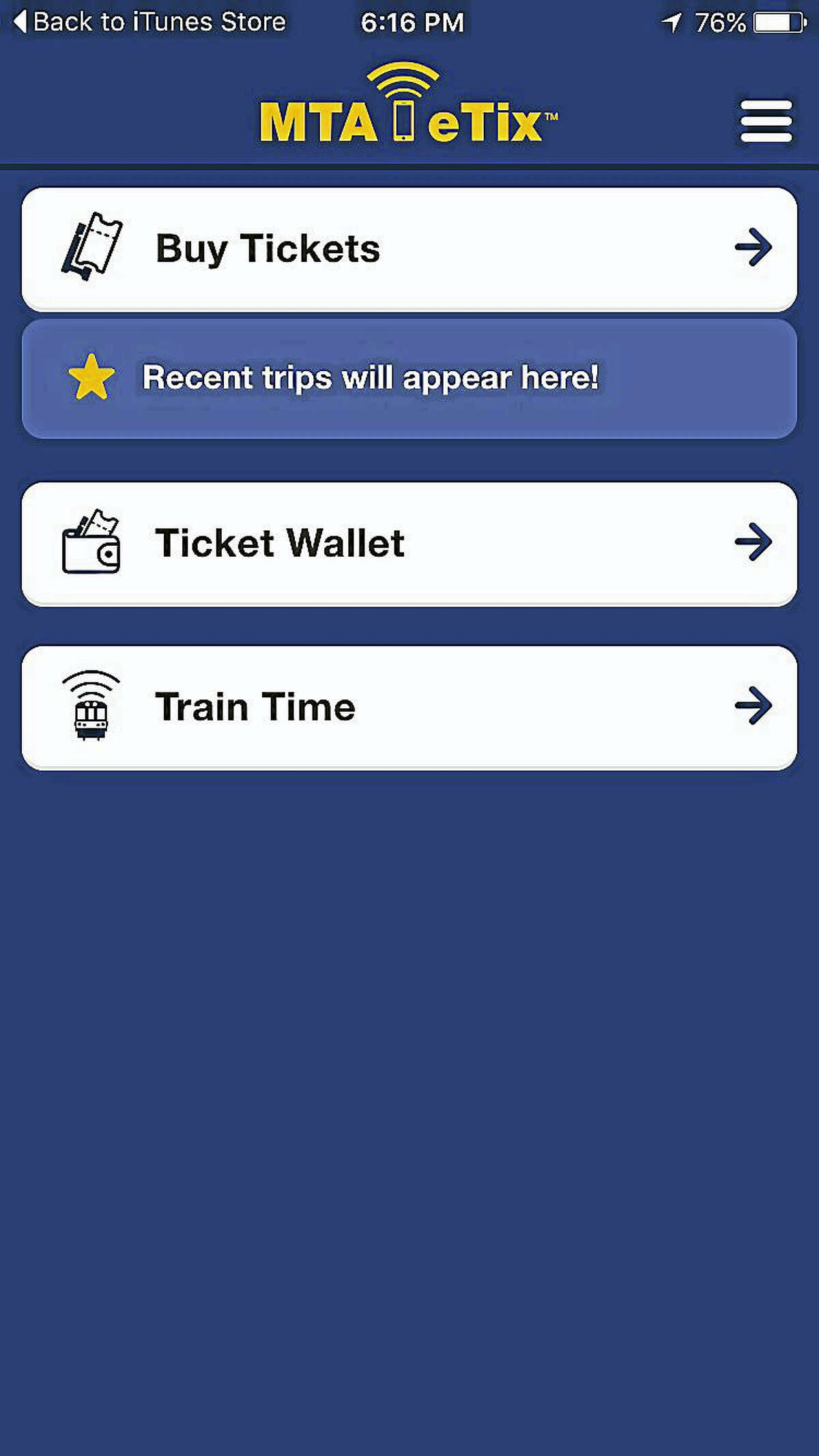Open Train Time
This screenshot has height=1456, width=819.
(409, 708)
